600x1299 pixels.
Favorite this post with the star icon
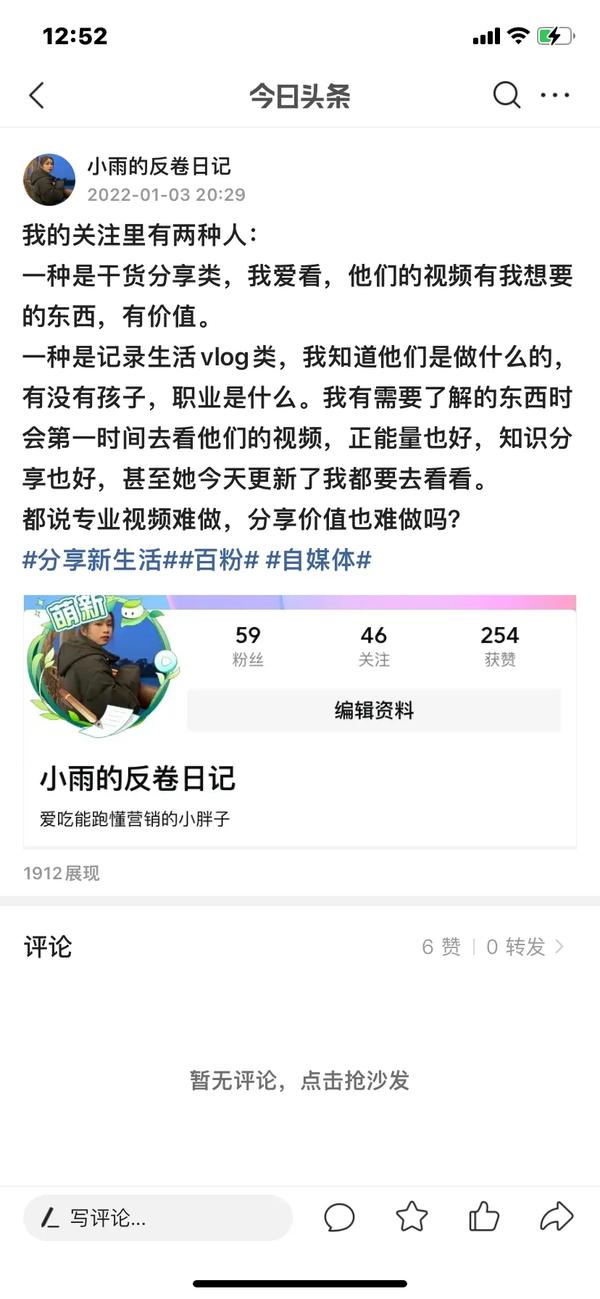(x=412, y=1217)
